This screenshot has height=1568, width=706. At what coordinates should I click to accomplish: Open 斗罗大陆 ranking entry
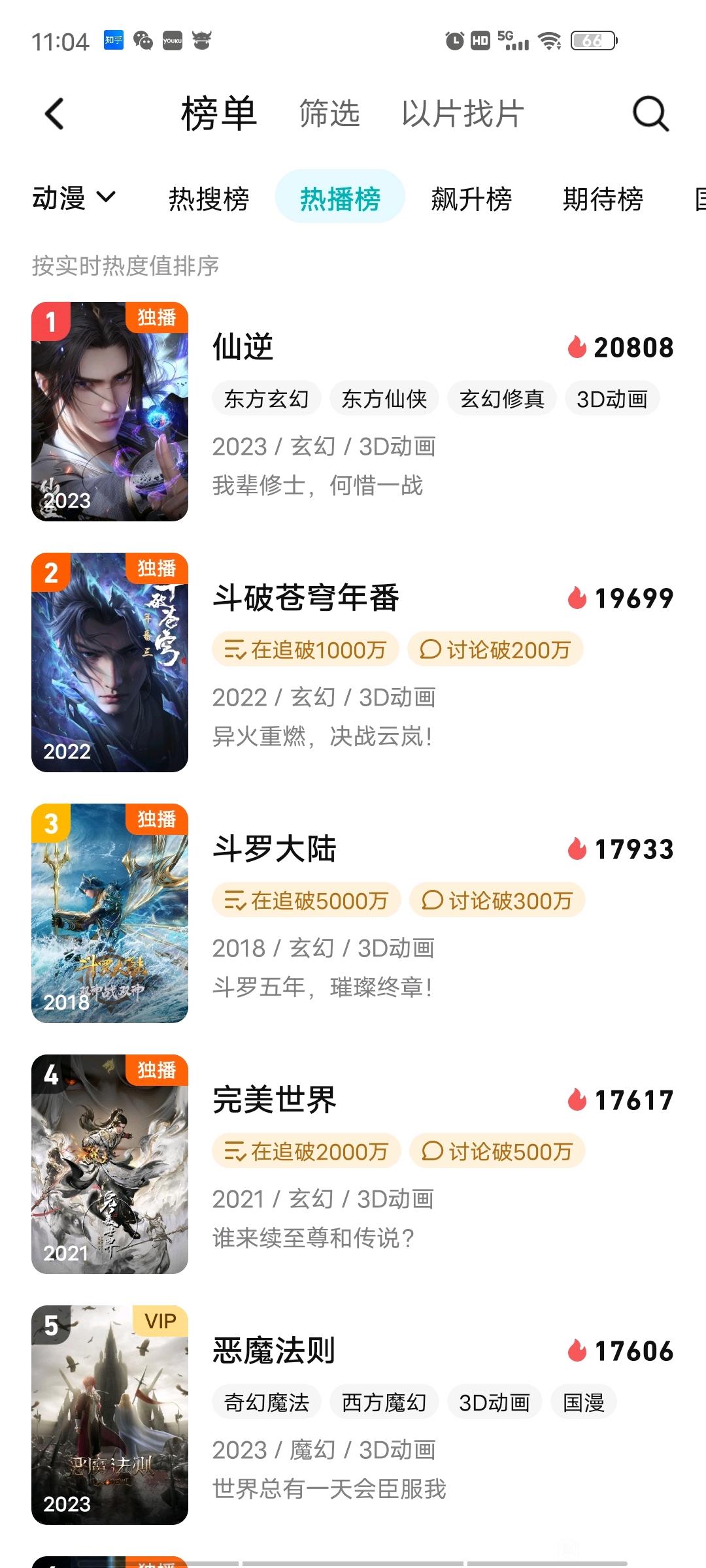(353, 913)
